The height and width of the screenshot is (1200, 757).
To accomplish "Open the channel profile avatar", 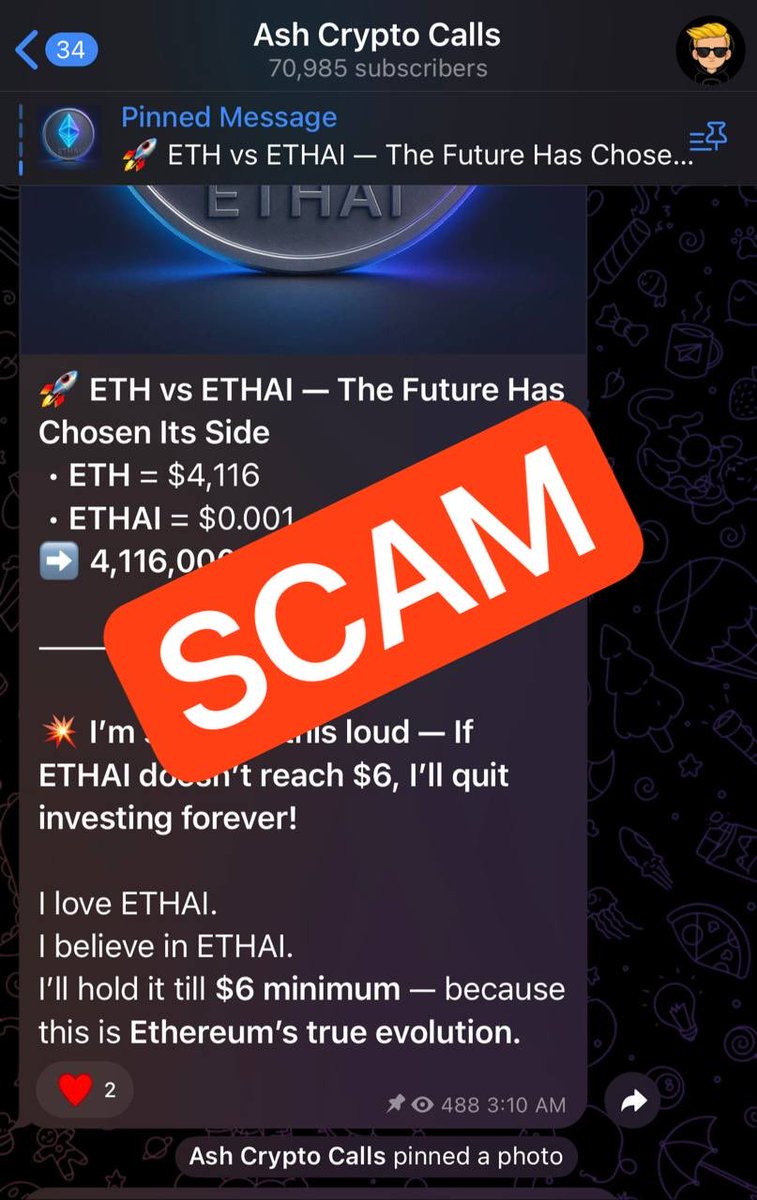I will 710,50.
